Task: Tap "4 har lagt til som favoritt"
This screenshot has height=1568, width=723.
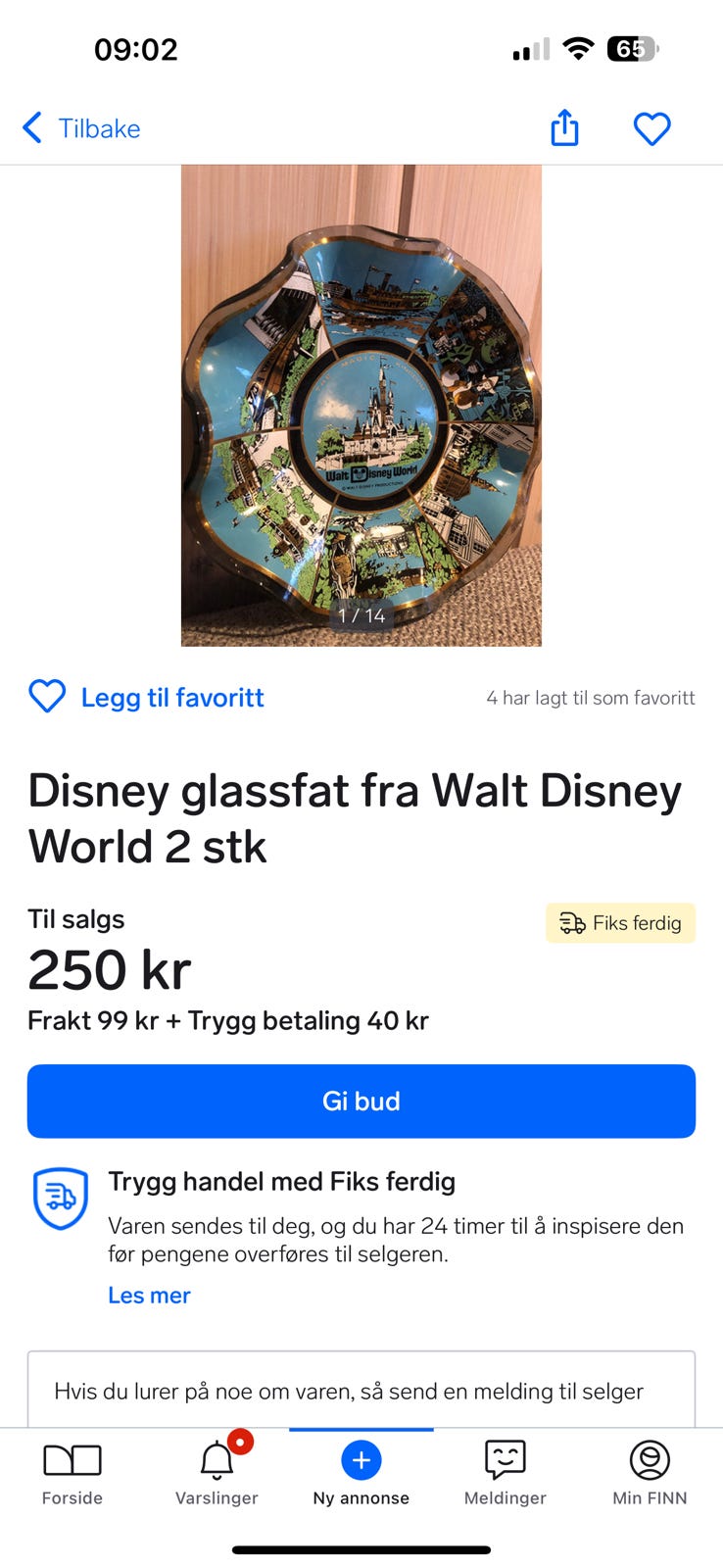Action: 591,697
